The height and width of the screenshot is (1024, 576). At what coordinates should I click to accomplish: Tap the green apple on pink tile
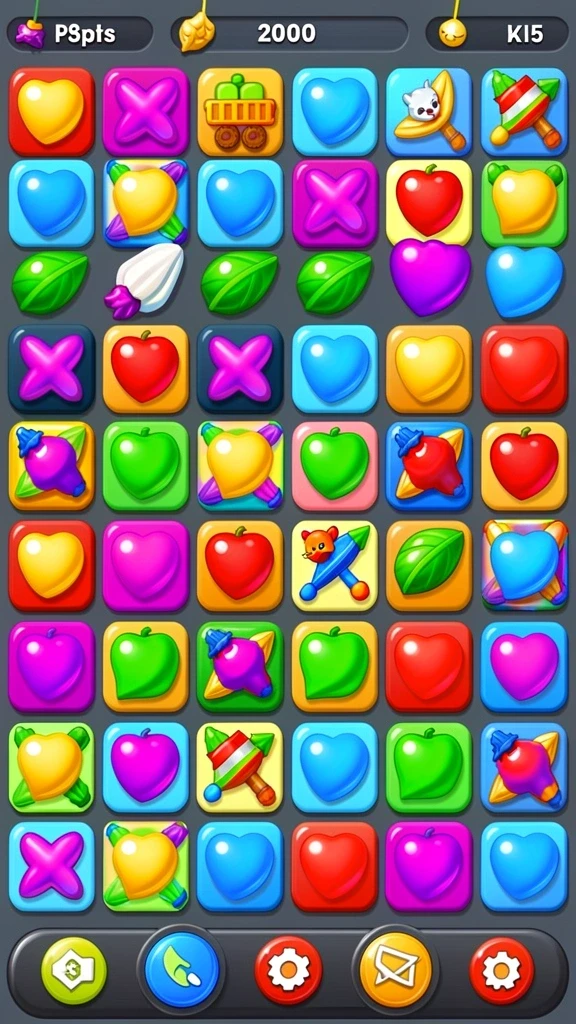click(x=335, y=466)
